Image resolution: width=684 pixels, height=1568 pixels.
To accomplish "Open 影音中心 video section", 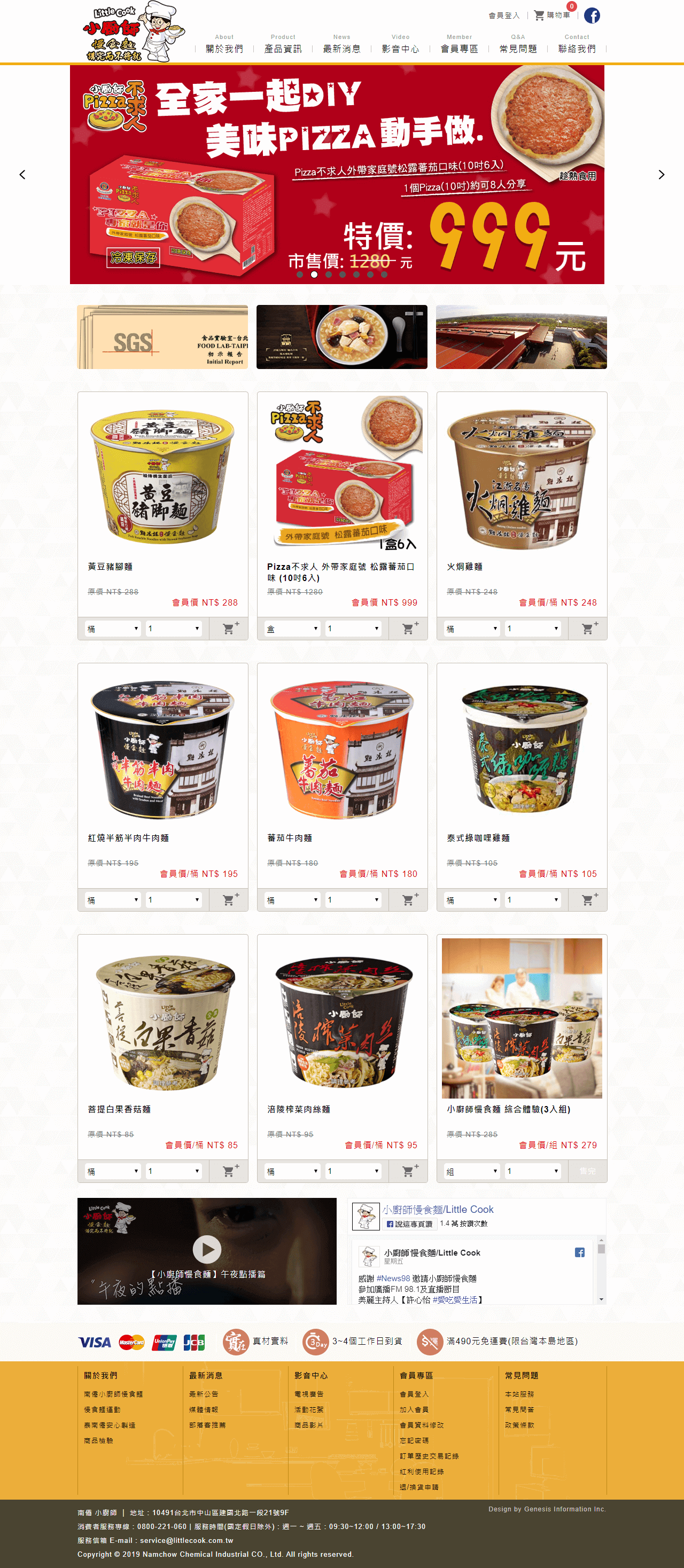I will [400, 49].
